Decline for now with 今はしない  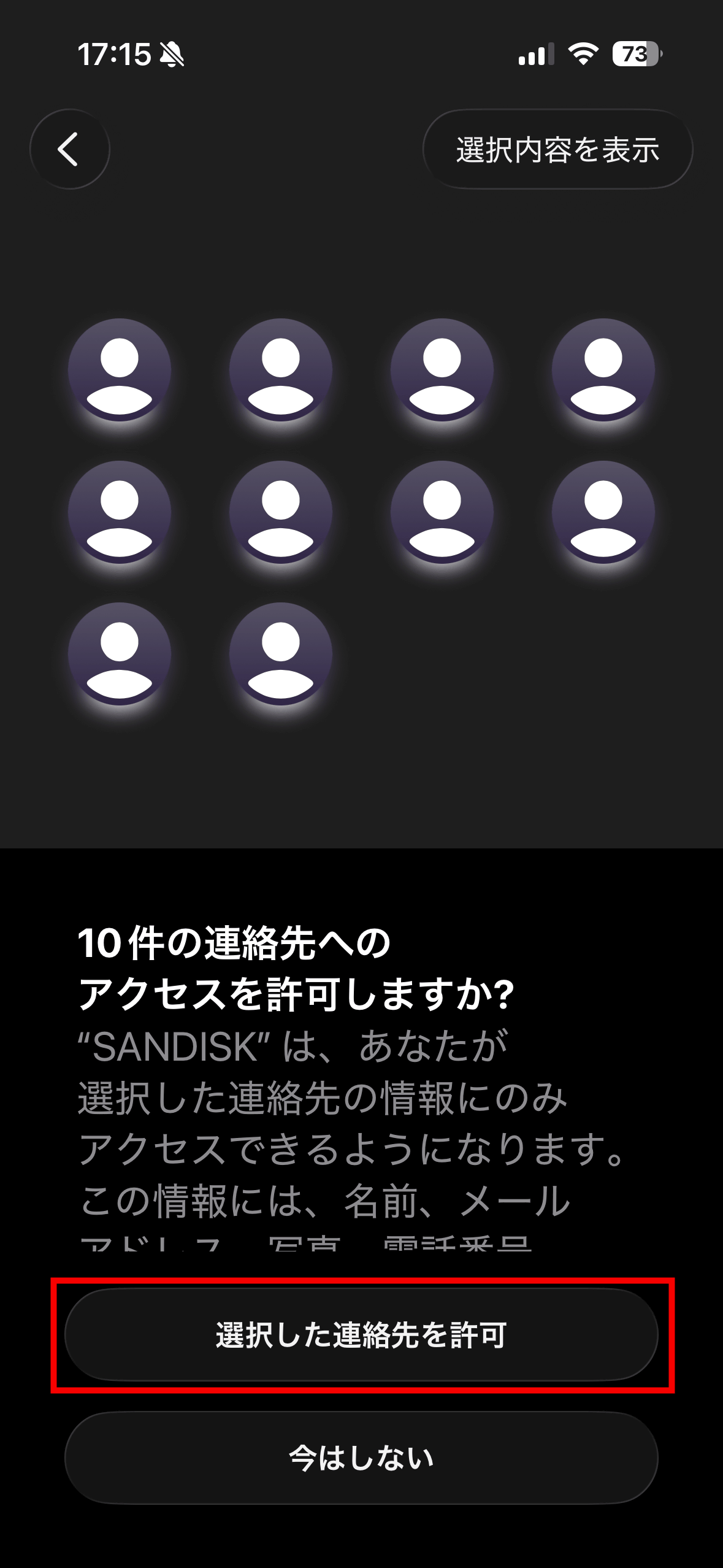pyautogui.click(x=361, y=1458)
